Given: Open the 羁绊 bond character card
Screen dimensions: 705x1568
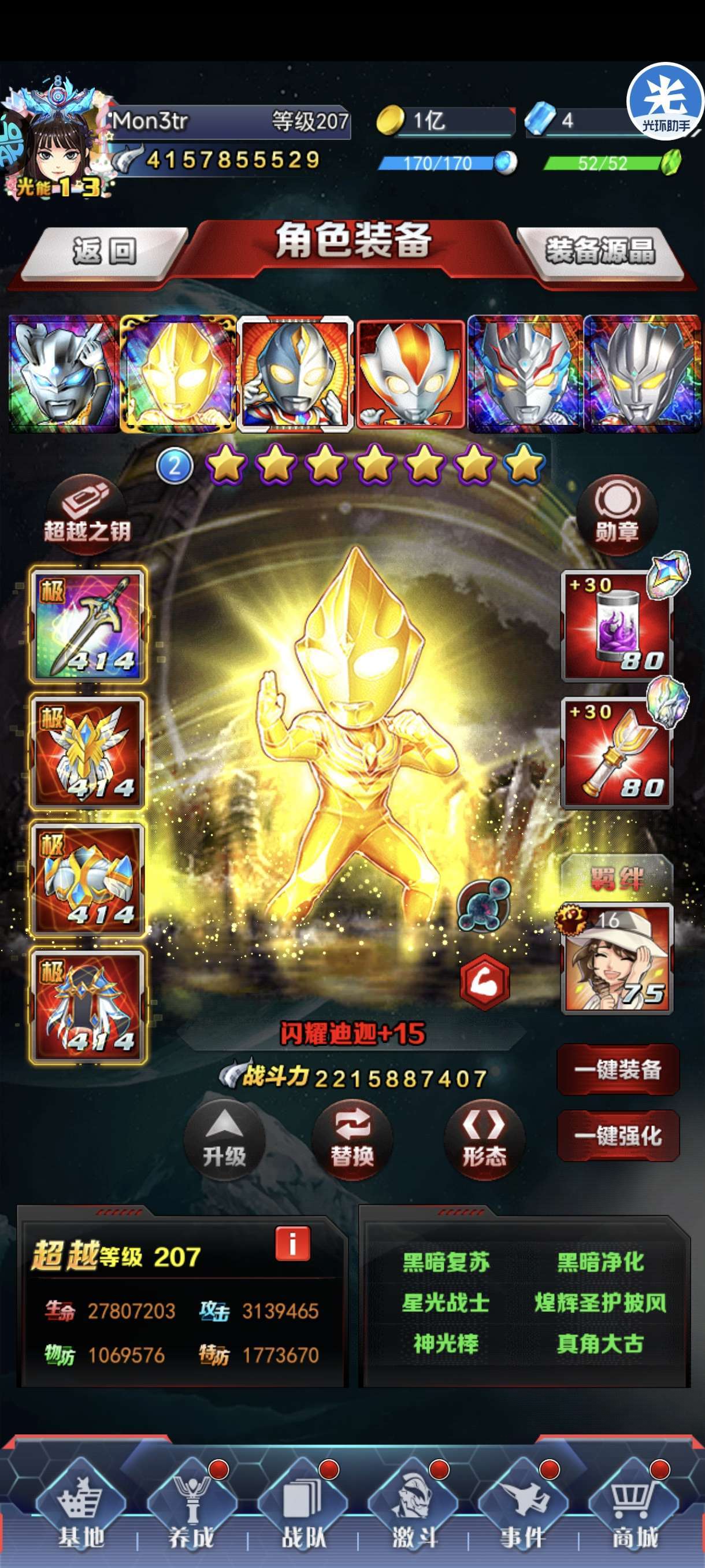Looking at the screenshot, I should [x=617, y=958].
